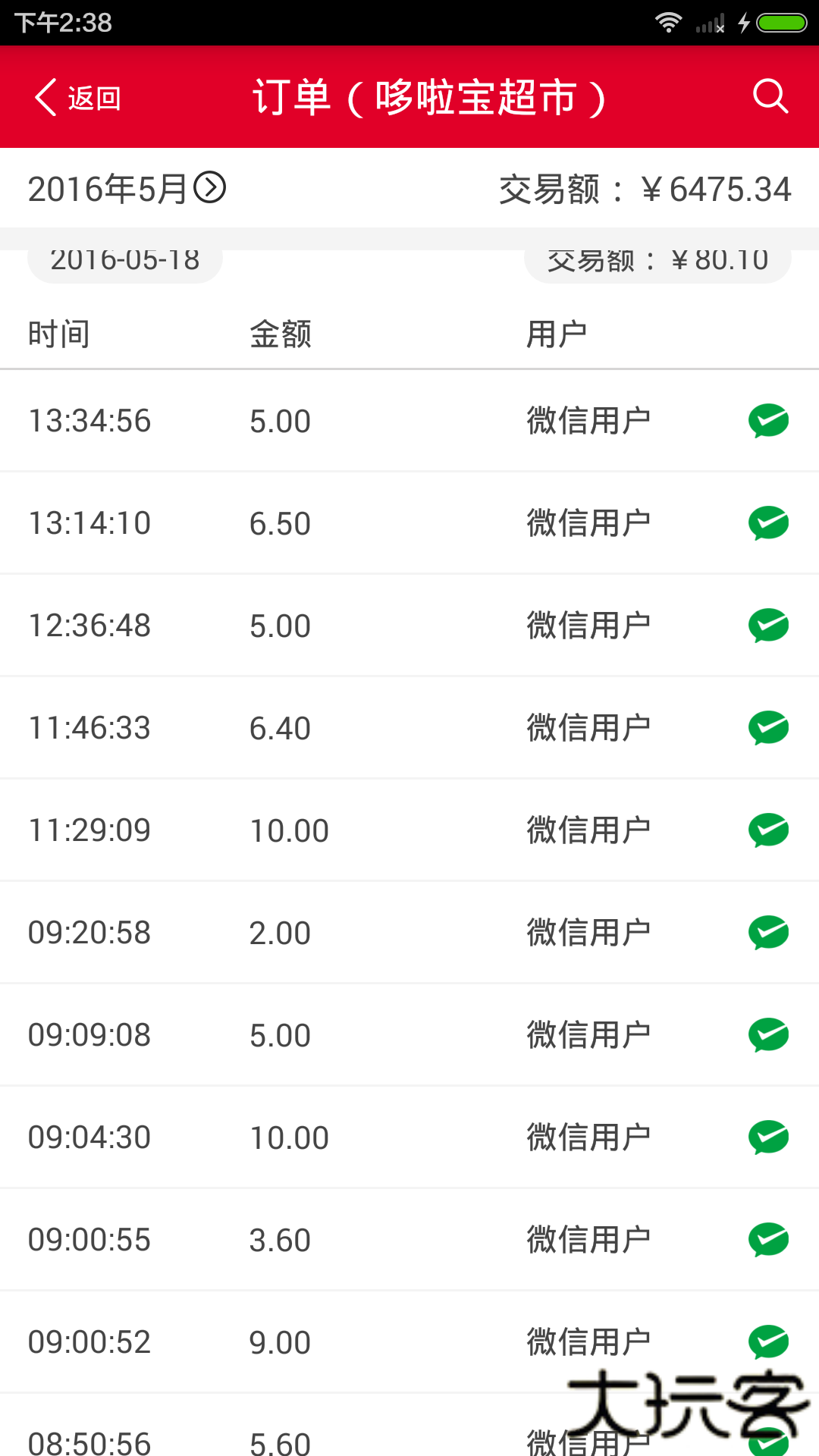Click WeChat icon on 09:00:52 order row
819x1456 pixels.
768,1341
